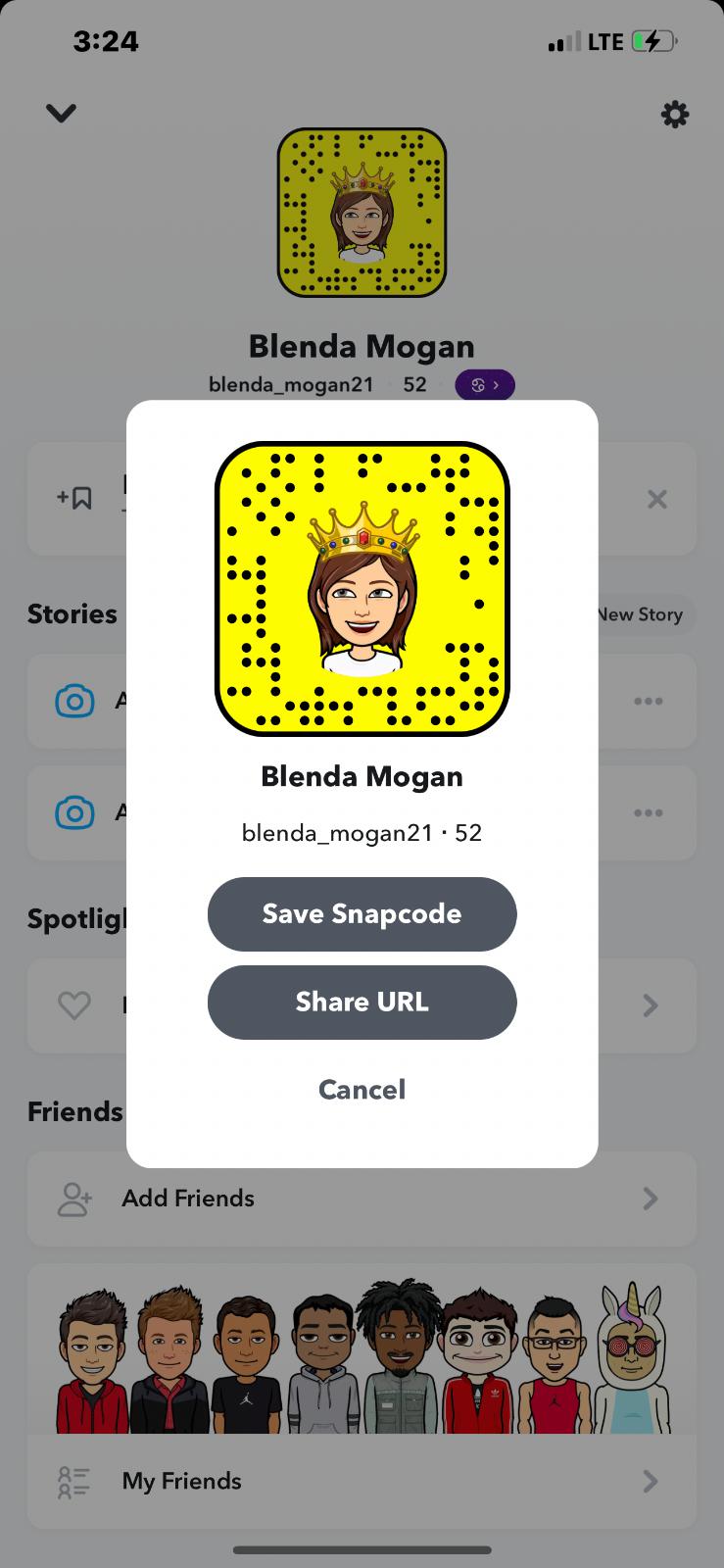Share the profile URL

362,1002
